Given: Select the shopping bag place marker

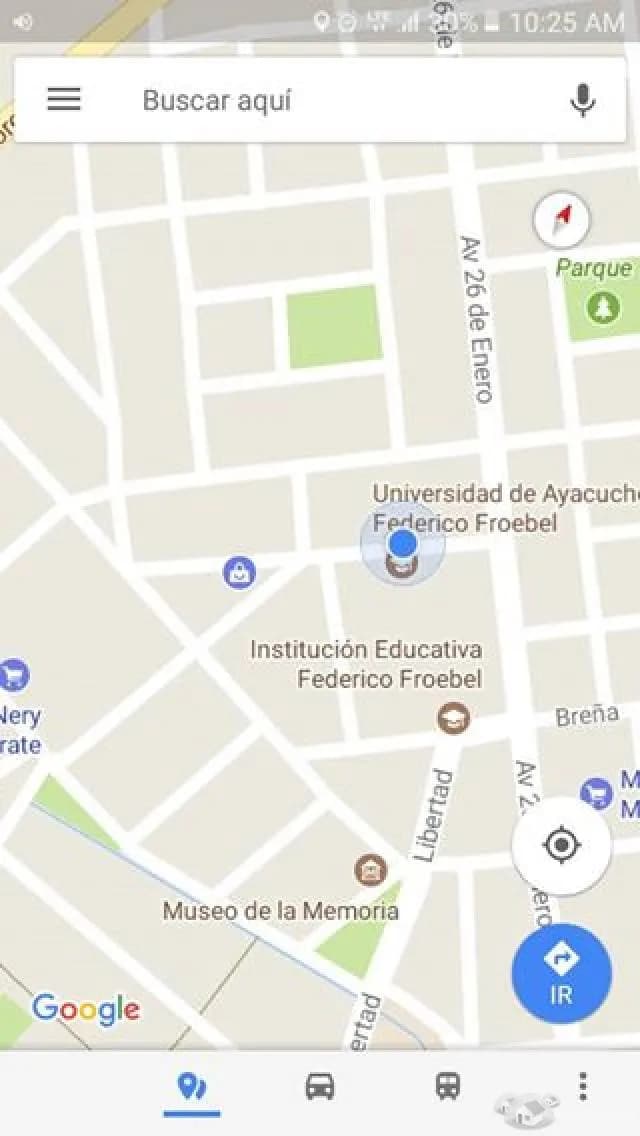Looking at the screenshot, I should 239,573.
